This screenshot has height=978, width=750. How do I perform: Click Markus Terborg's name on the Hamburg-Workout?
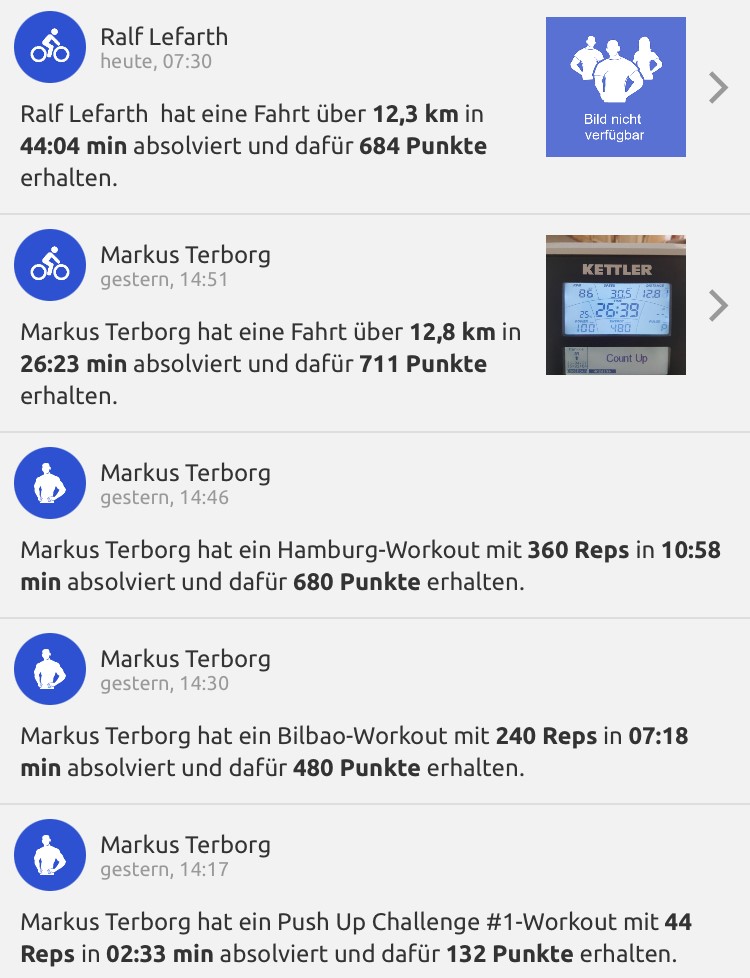coord(185,472)
